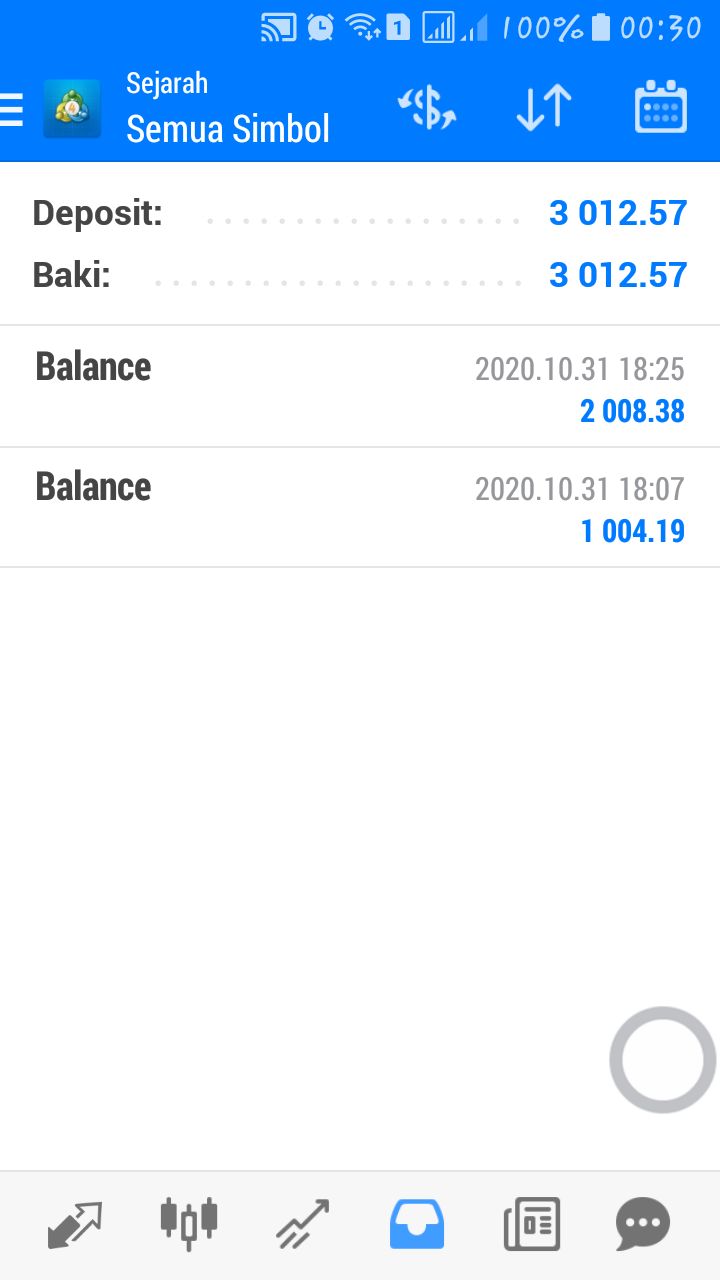Open the Balance entry of 2 008.38
Screen dimensions: 720x1280
pyautogui.click(x=360, y=387)
